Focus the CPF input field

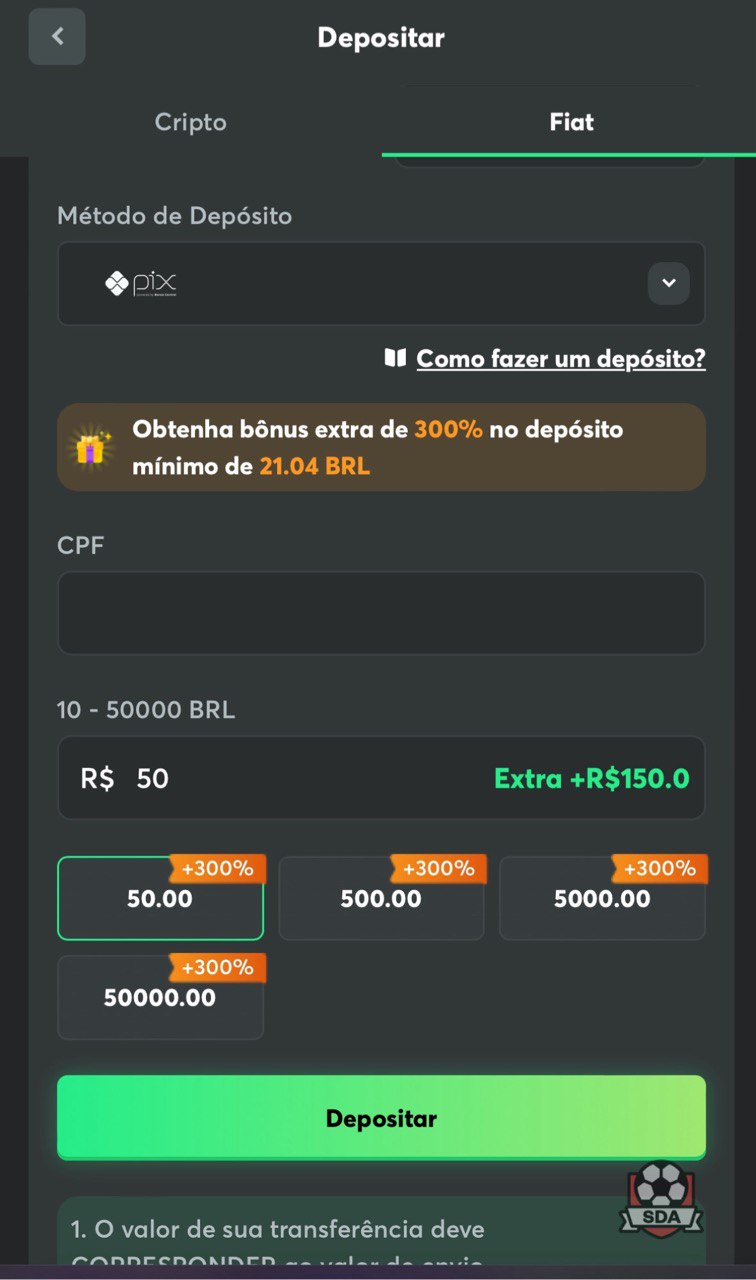click(381, 613)
